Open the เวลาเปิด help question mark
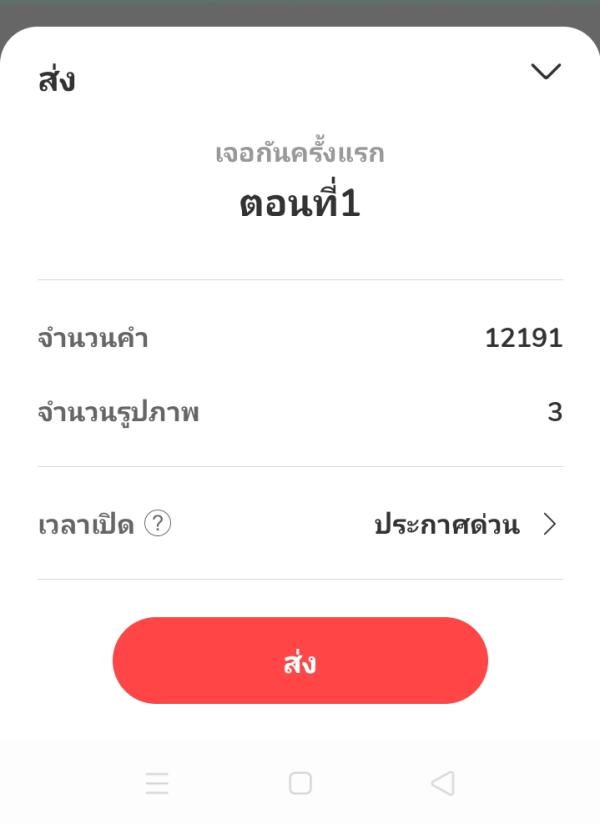 point(158,523)
